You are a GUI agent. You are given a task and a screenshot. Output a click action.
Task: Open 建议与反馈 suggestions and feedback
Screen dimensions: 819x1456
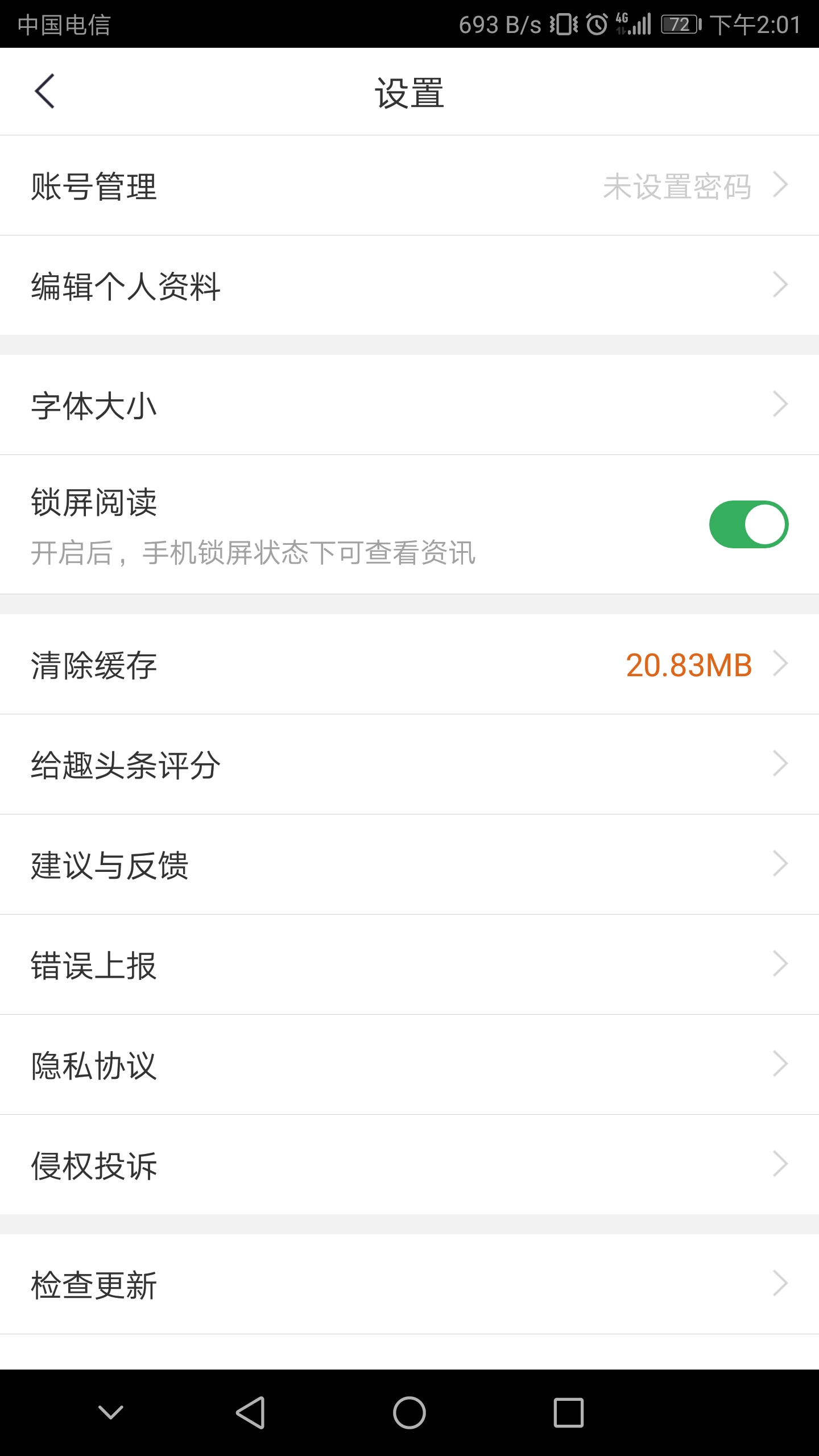point(409,865)
